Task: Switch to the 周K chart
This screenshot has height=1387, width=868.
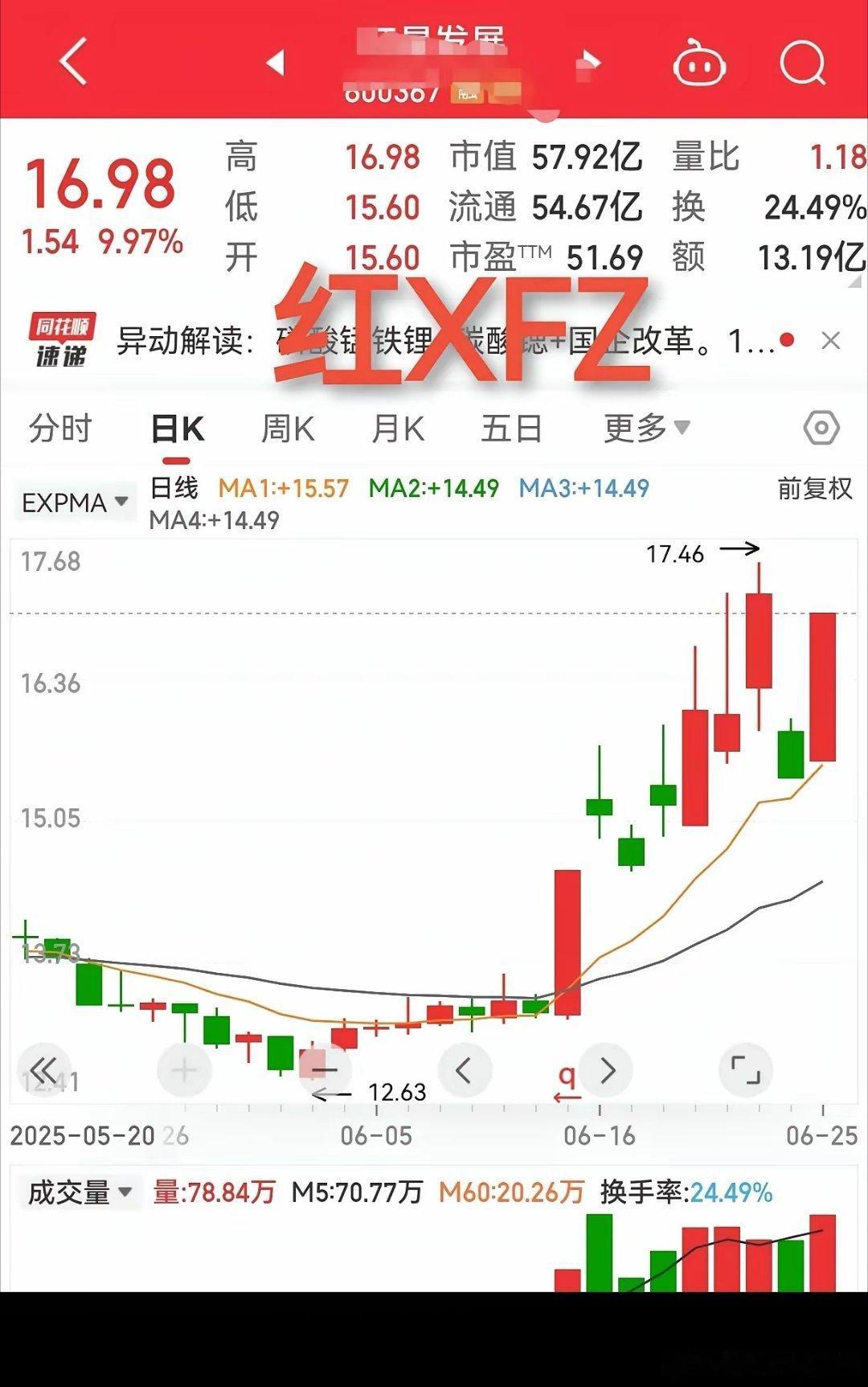Action: (x=288, y=429)
